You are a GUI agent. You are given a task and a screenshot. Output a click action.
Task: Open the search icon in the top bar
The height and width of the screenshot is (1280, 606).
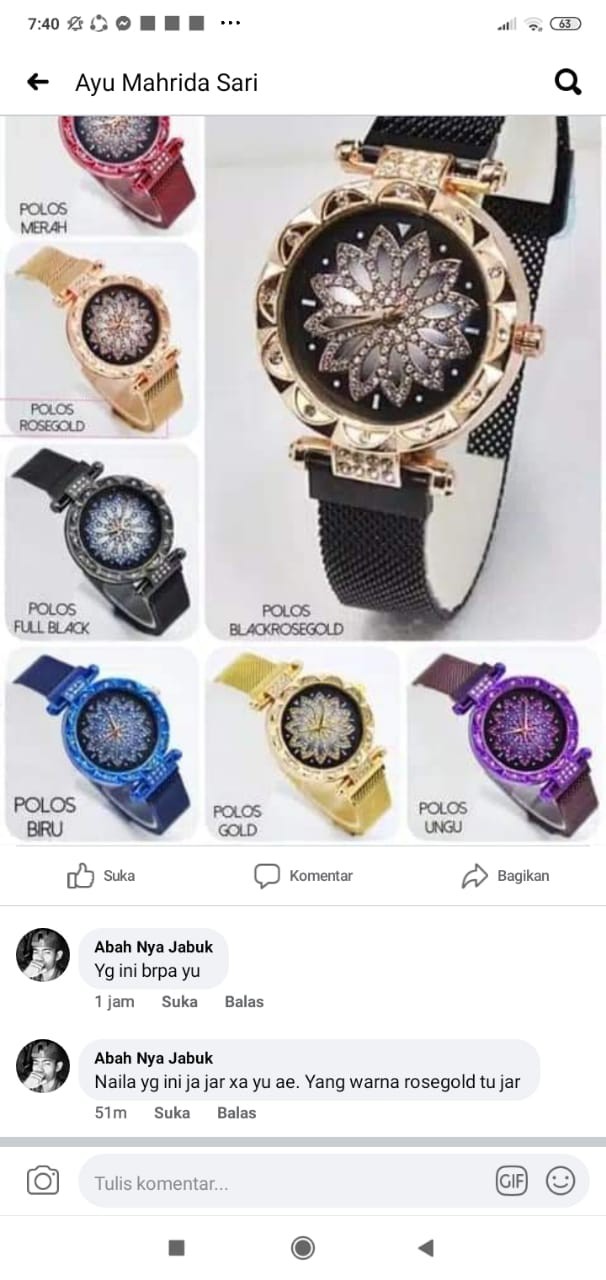coord(568,82)
